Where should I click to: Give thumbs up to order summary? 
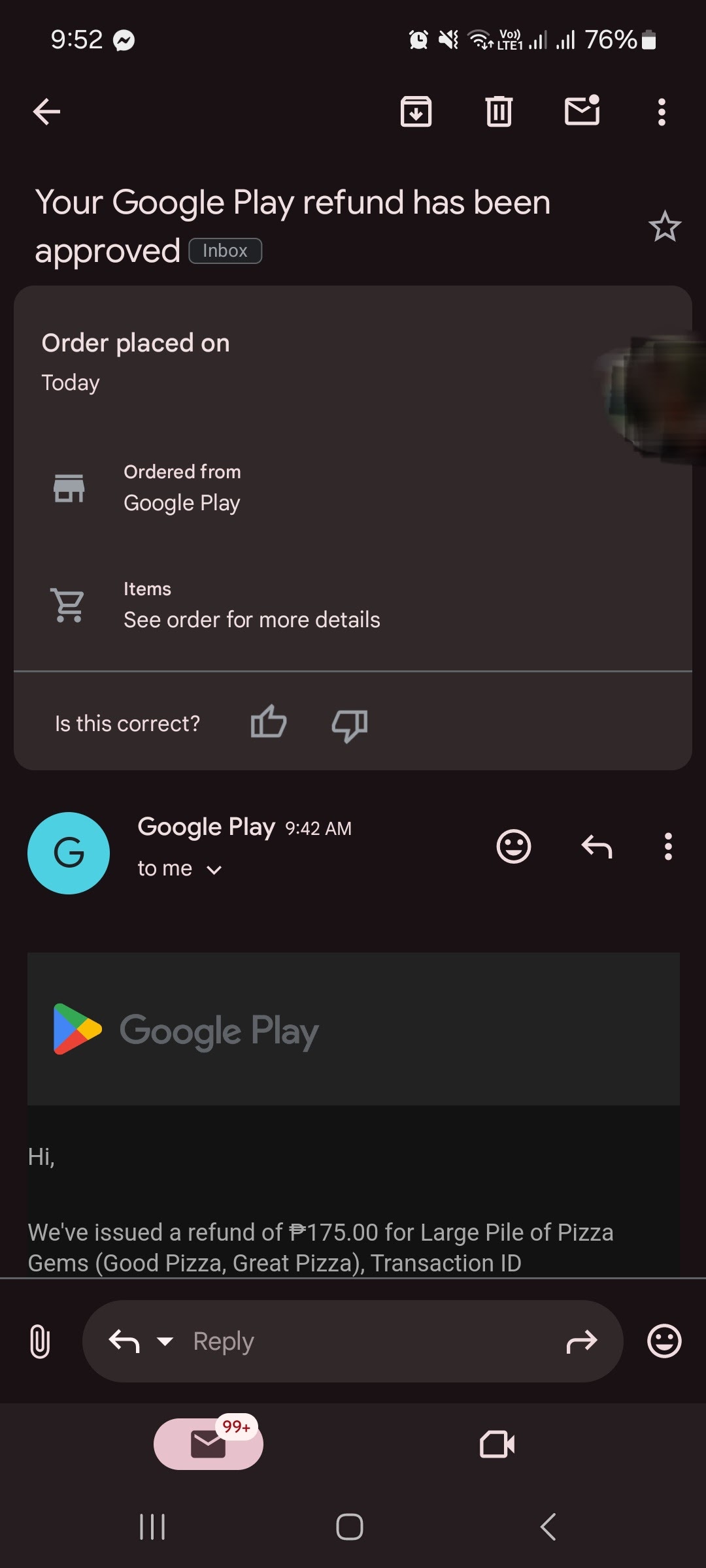[x=269, y=723]
